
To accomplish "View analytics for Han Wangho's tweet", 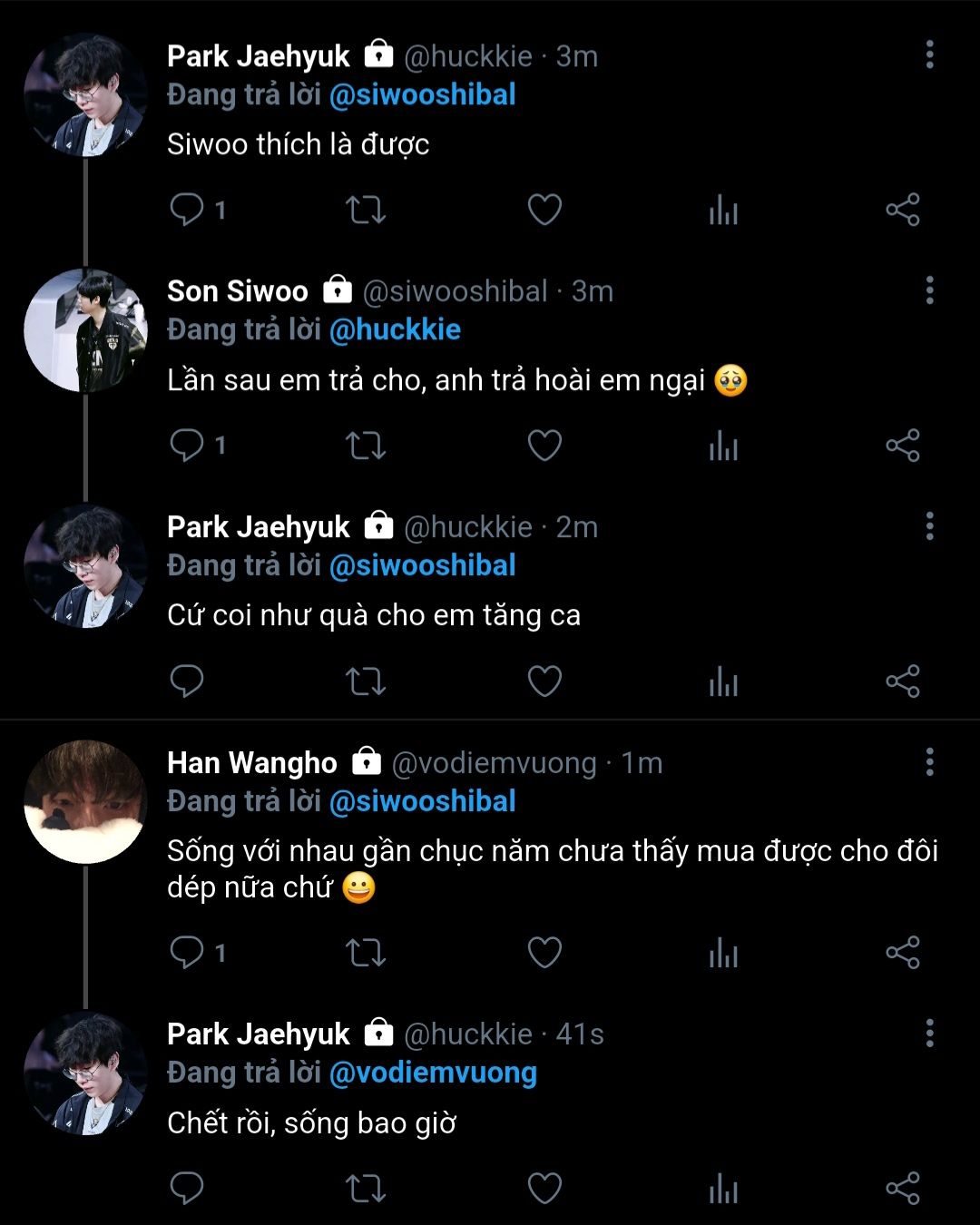I will (x=723, y=953).
